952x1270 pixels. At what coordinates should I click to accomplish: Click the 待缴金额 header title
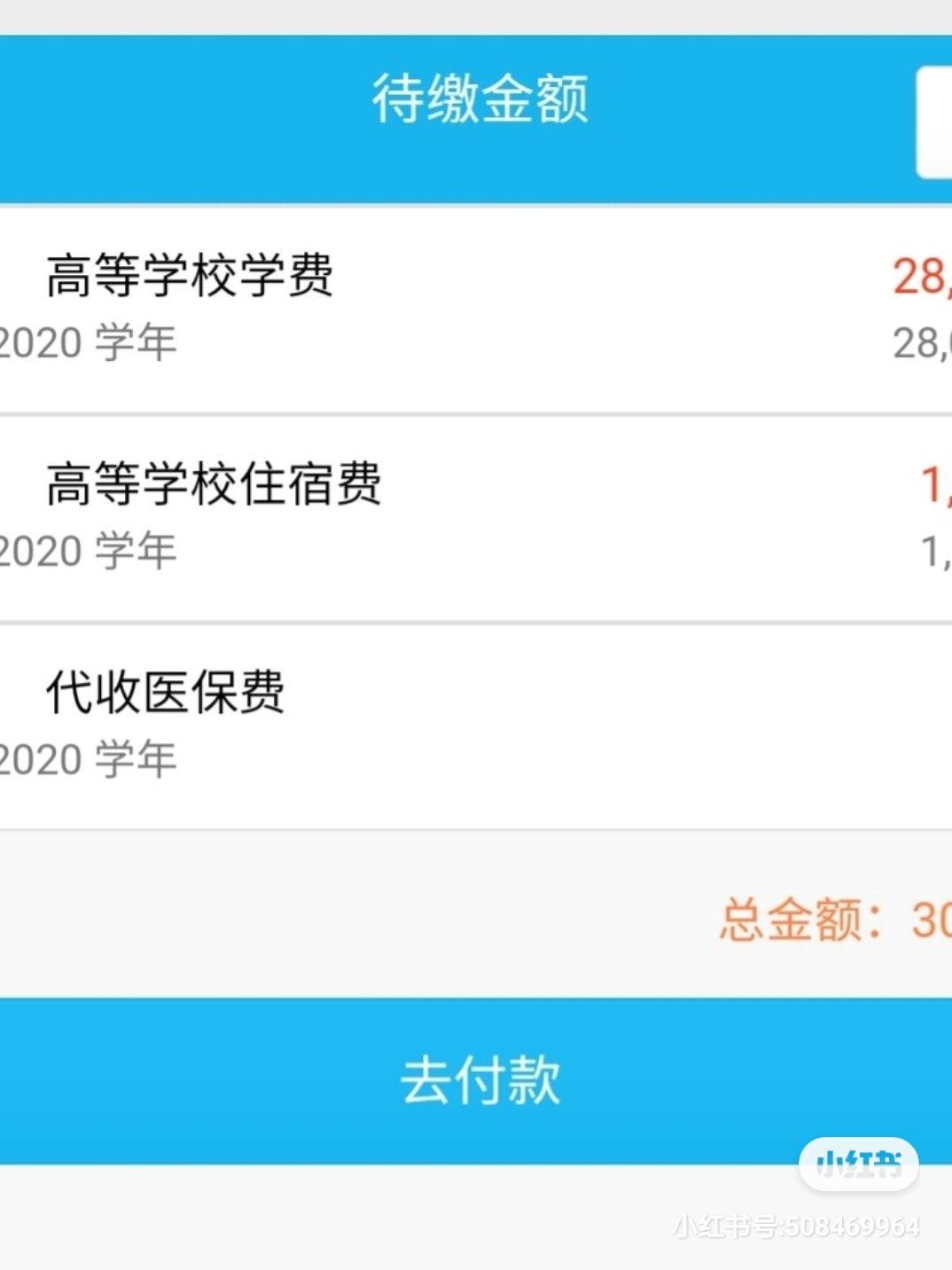click(483, 98)
